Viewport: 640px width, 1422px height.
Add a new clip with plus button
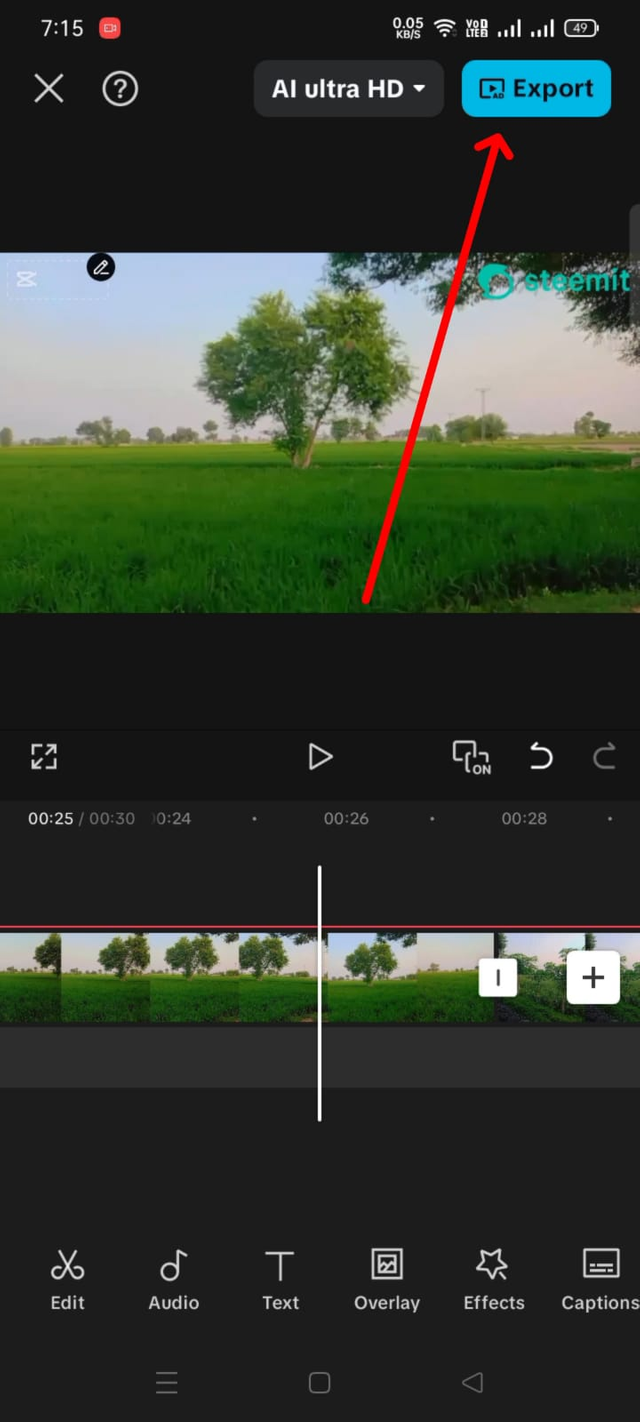[x=593, y=977]
